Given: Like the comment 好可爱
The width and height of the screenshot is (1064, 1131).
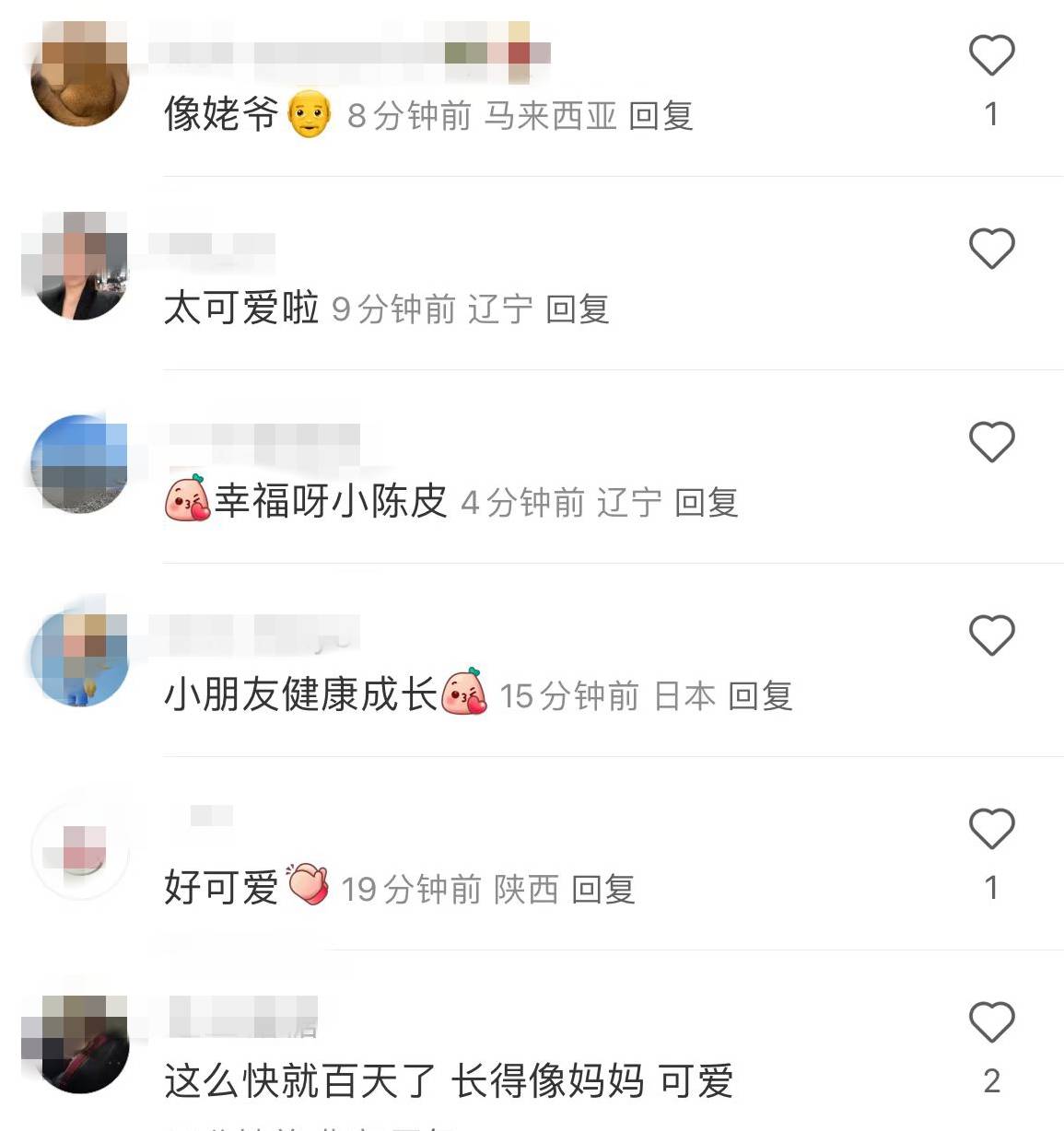Looking at the screenshot, I should pos(991,829).
